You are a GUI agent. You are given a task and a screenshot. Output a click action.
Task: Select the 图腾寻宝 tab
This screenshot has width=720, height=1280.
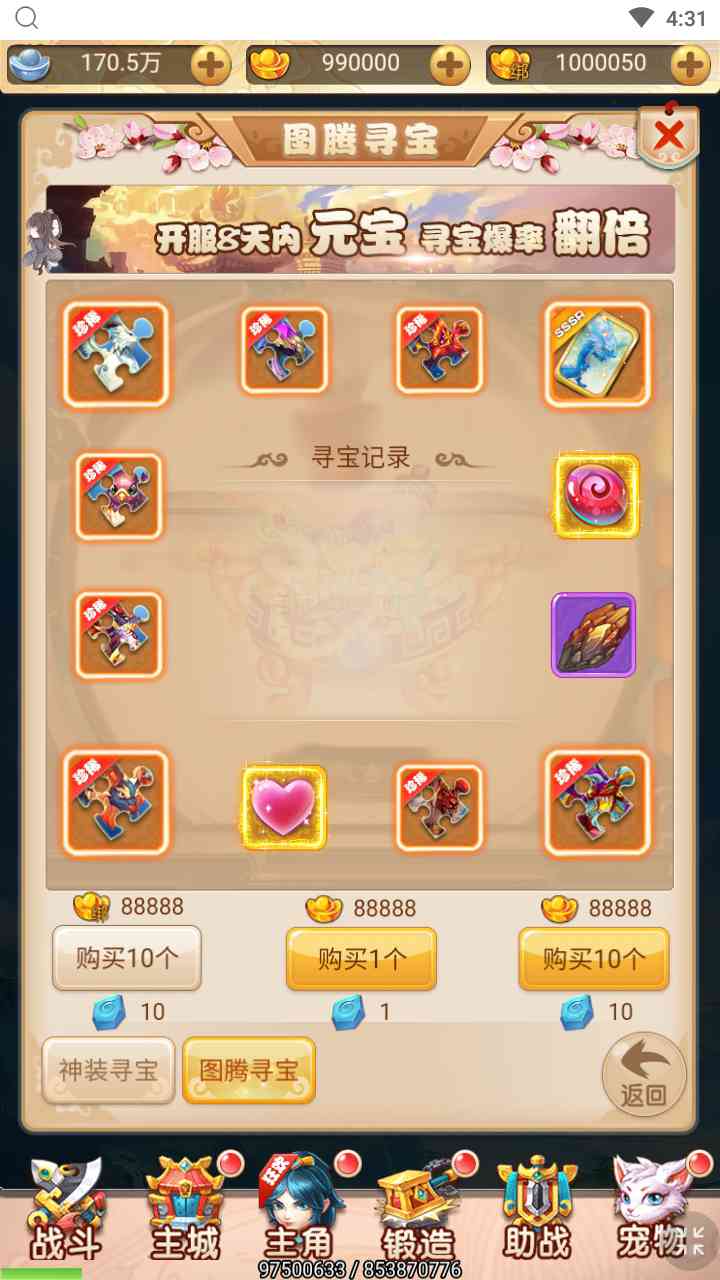coord(248,1070)
